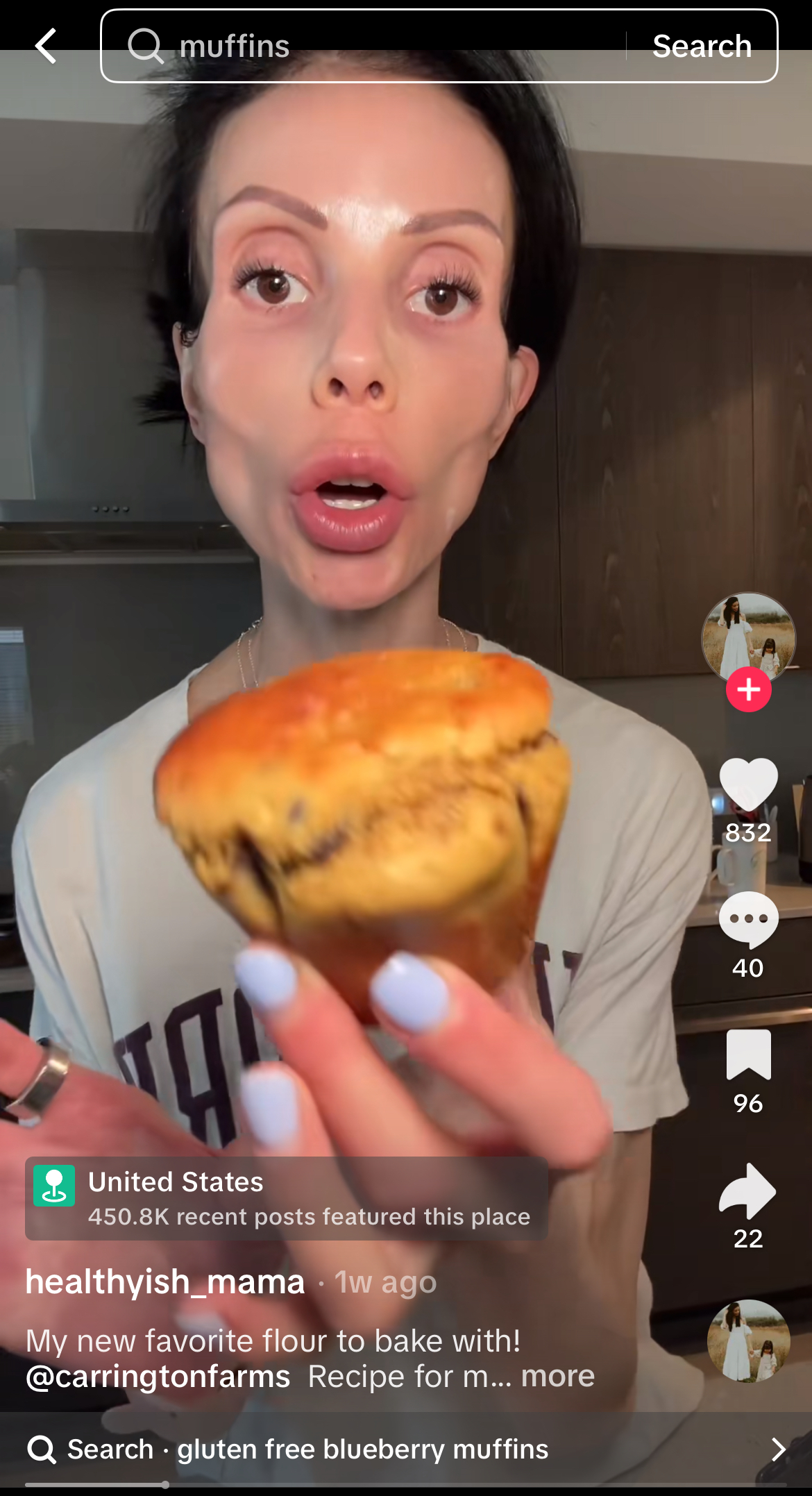The width and height of the screenshot is (812, 1496).
Task: Open the United States location tag
Action: 287,1198
